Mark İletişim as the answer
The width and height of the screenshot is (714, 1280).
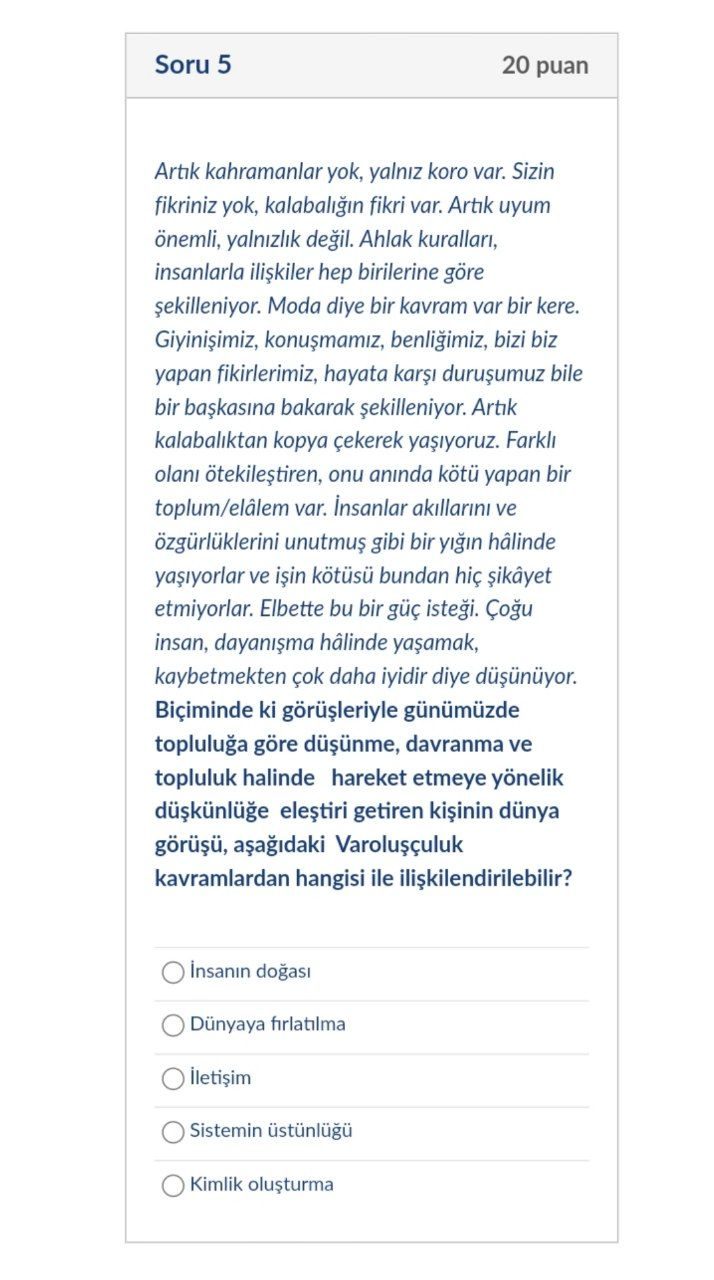(173, 1078)
